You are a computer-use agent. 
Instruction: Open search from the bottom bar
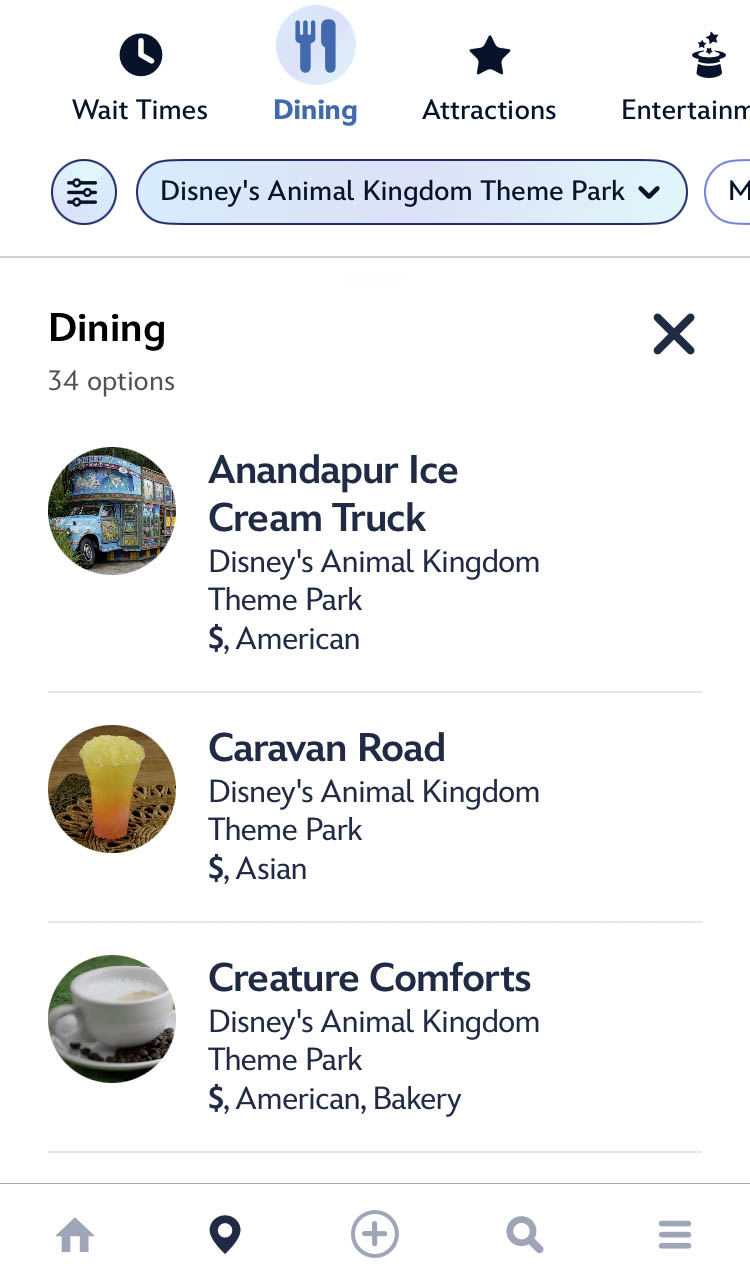point(524,1236)
